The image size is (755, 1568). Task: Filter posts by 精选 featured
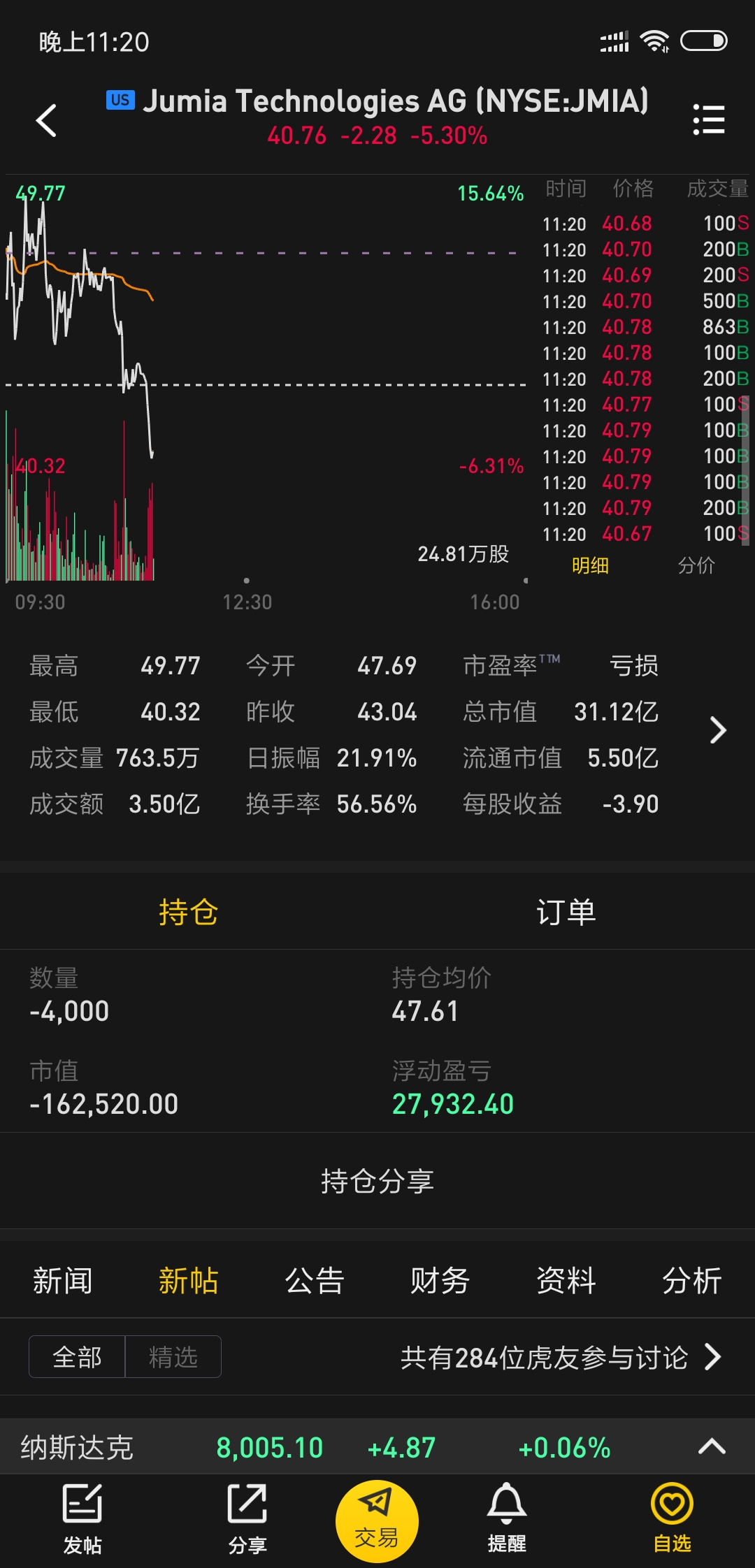(173, 1357)
